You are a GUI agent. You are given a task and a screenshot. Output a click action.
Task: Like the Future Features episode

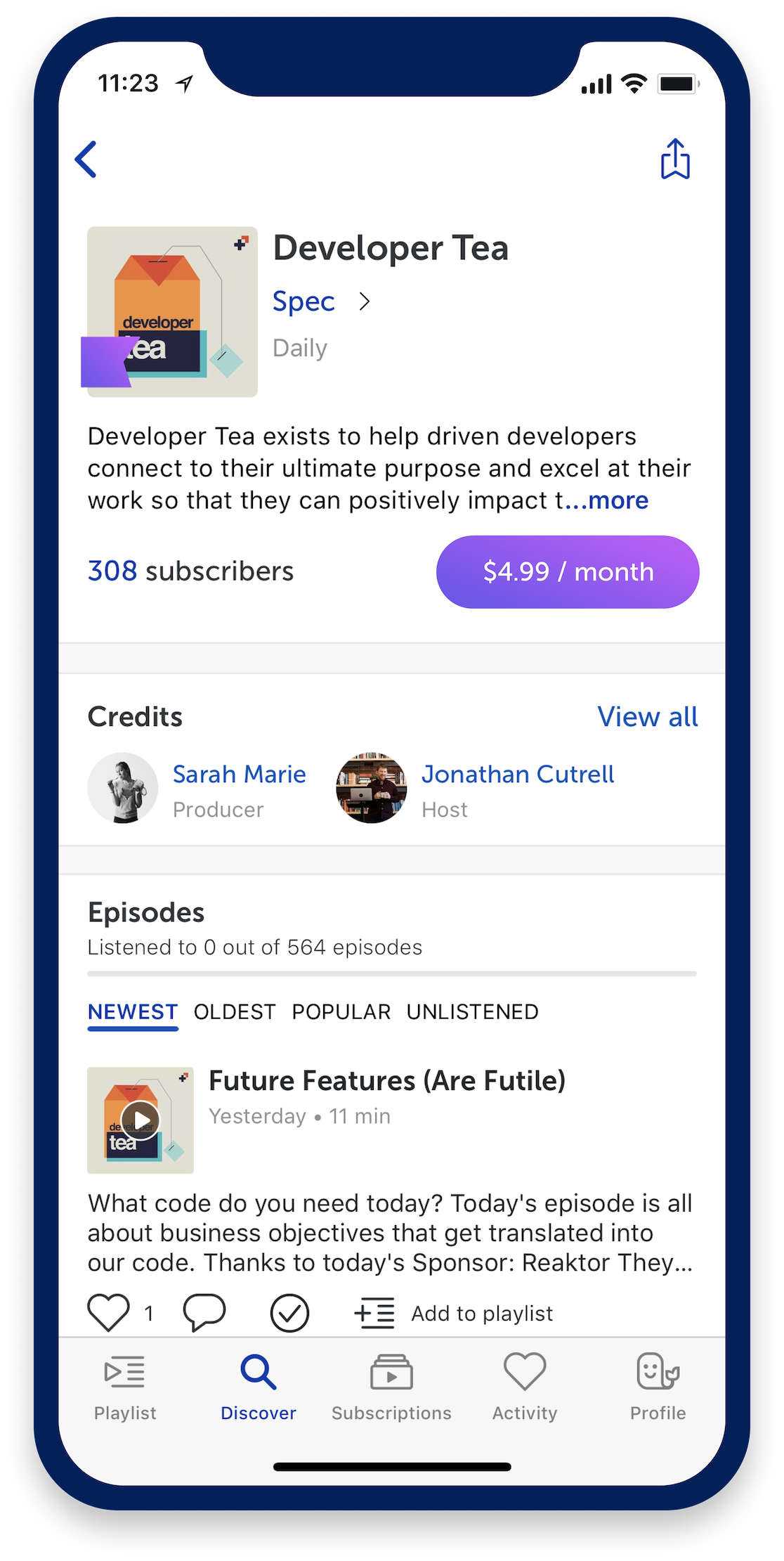[109, 1312]
